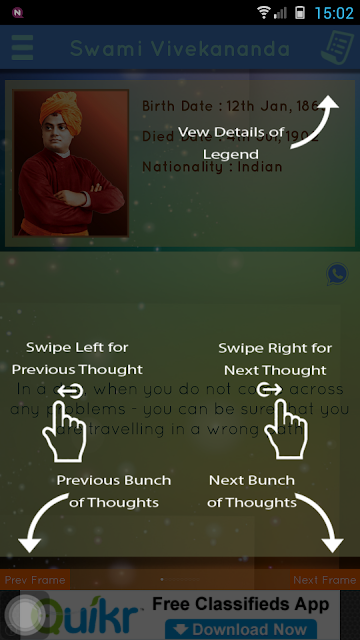360x640 pixels.
Task: Go to Prev Frame
Action: coord(35,580)
